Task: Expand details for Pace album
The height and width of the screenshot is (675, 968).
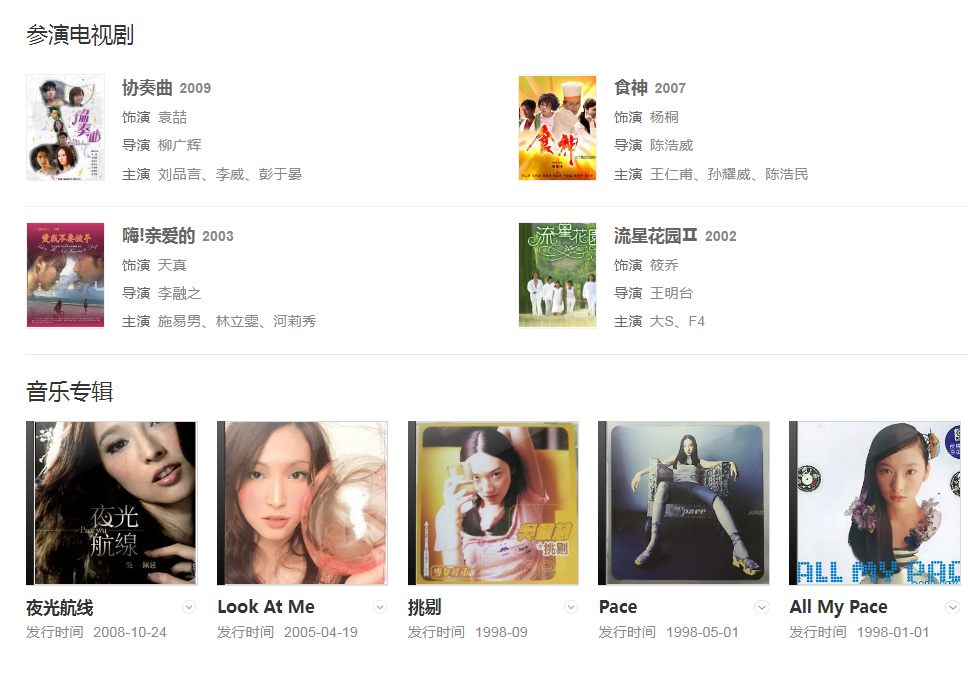Action: click(762, 607)
